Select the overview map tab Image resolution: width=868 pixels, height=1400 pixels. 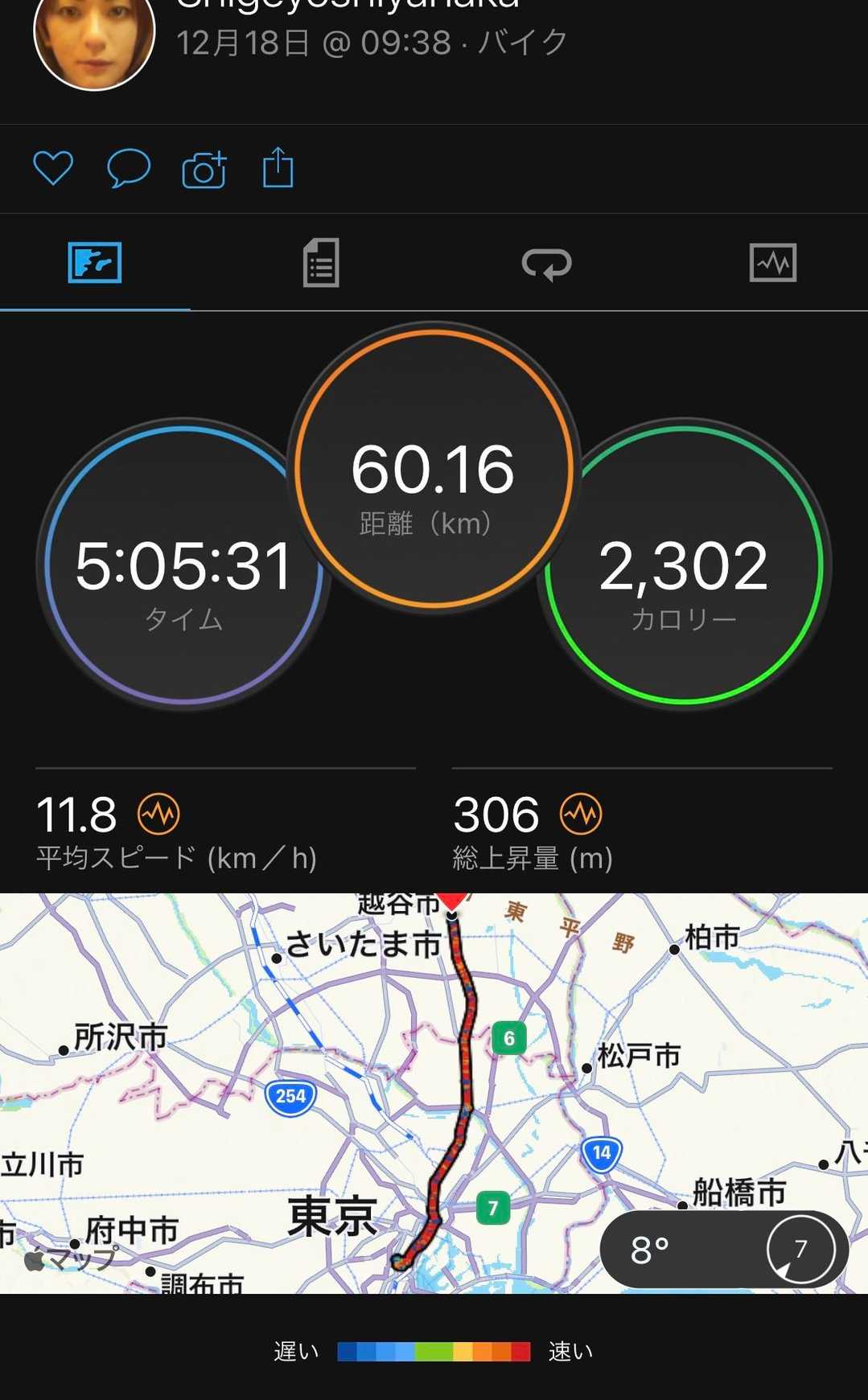[95, 262]
